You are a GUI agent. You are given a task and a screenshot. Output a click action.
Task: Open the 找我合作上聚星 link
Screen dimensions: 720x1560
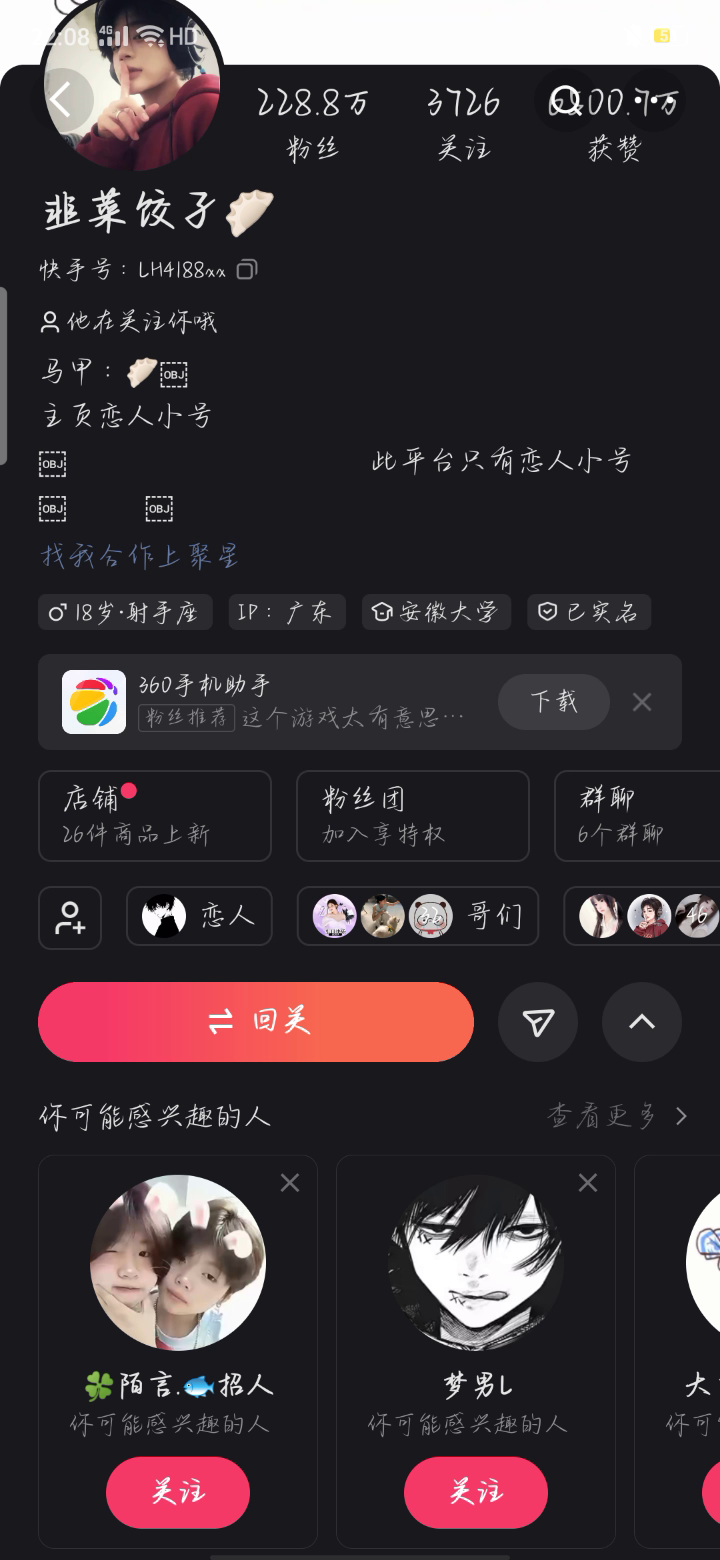click(x=139, y=556)
